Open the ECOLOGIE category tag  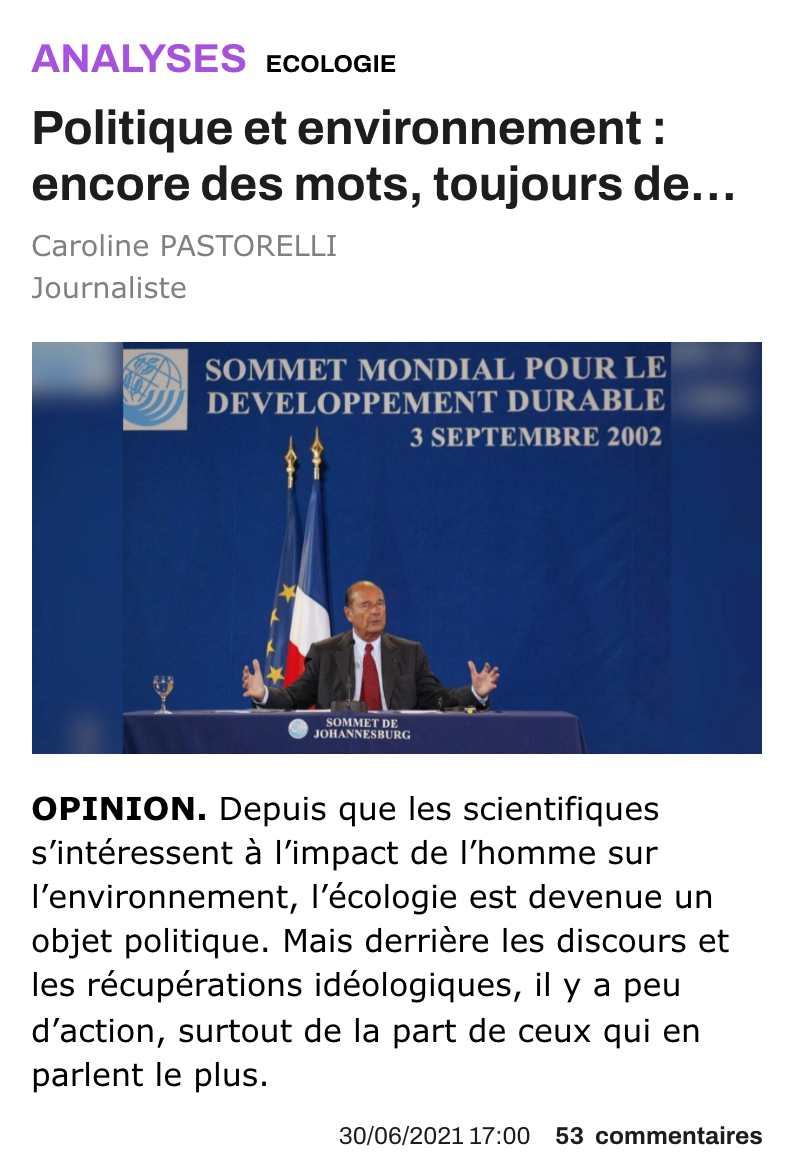(x=330, y=64)
